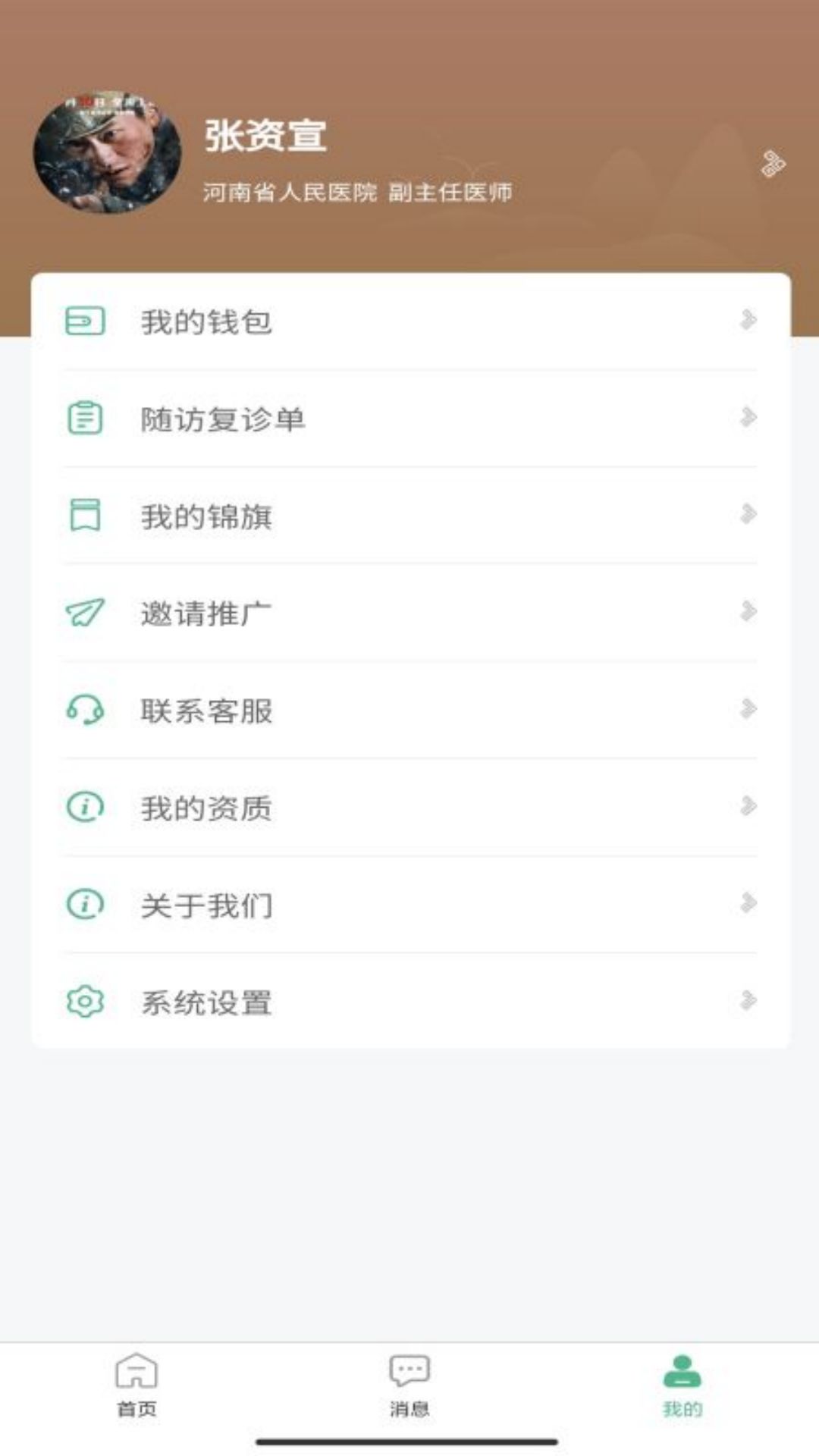Select the banner icon for 我的锦旗

click(86, 514)
